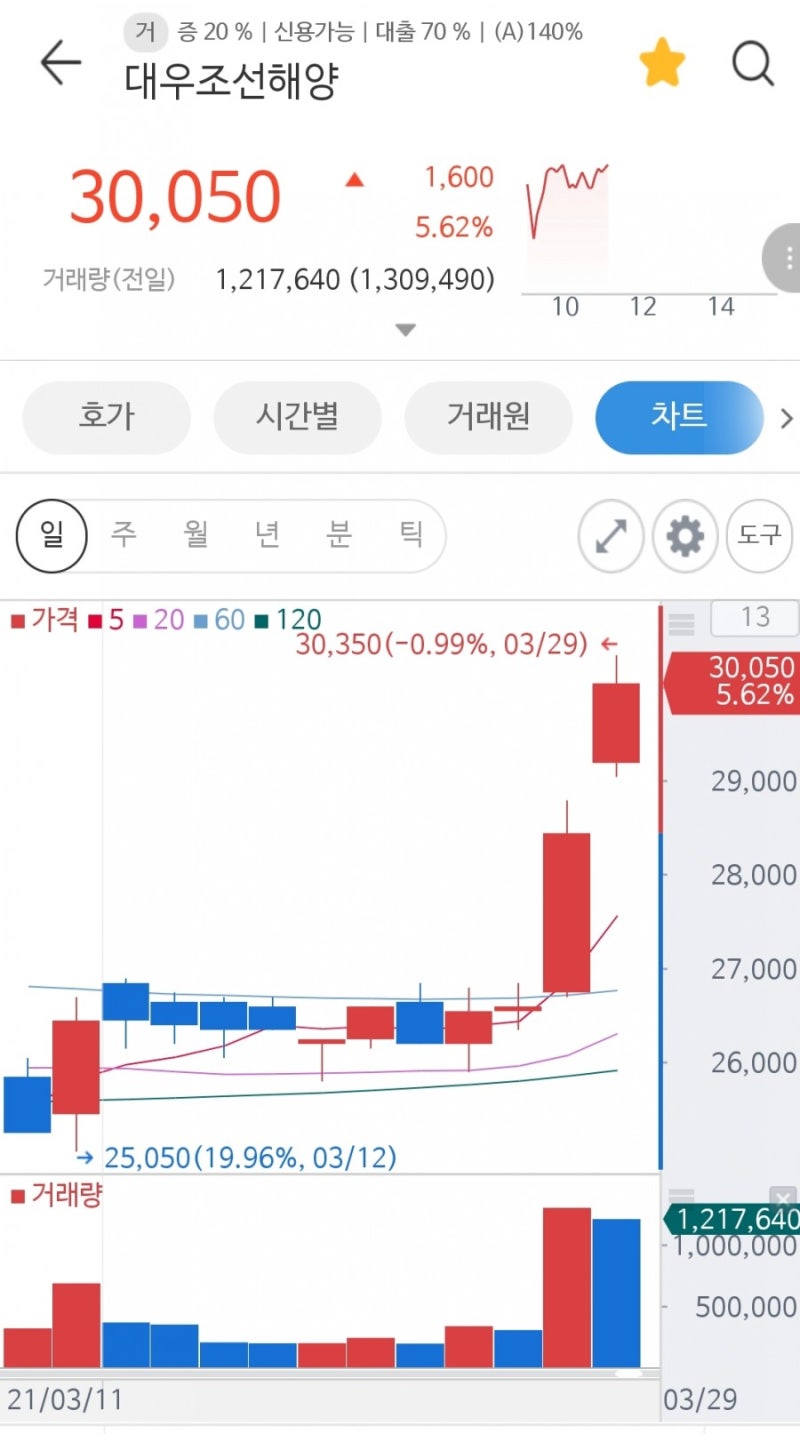
Task: Expand the chart with the diagonal arrows icon
Action: 611,536
